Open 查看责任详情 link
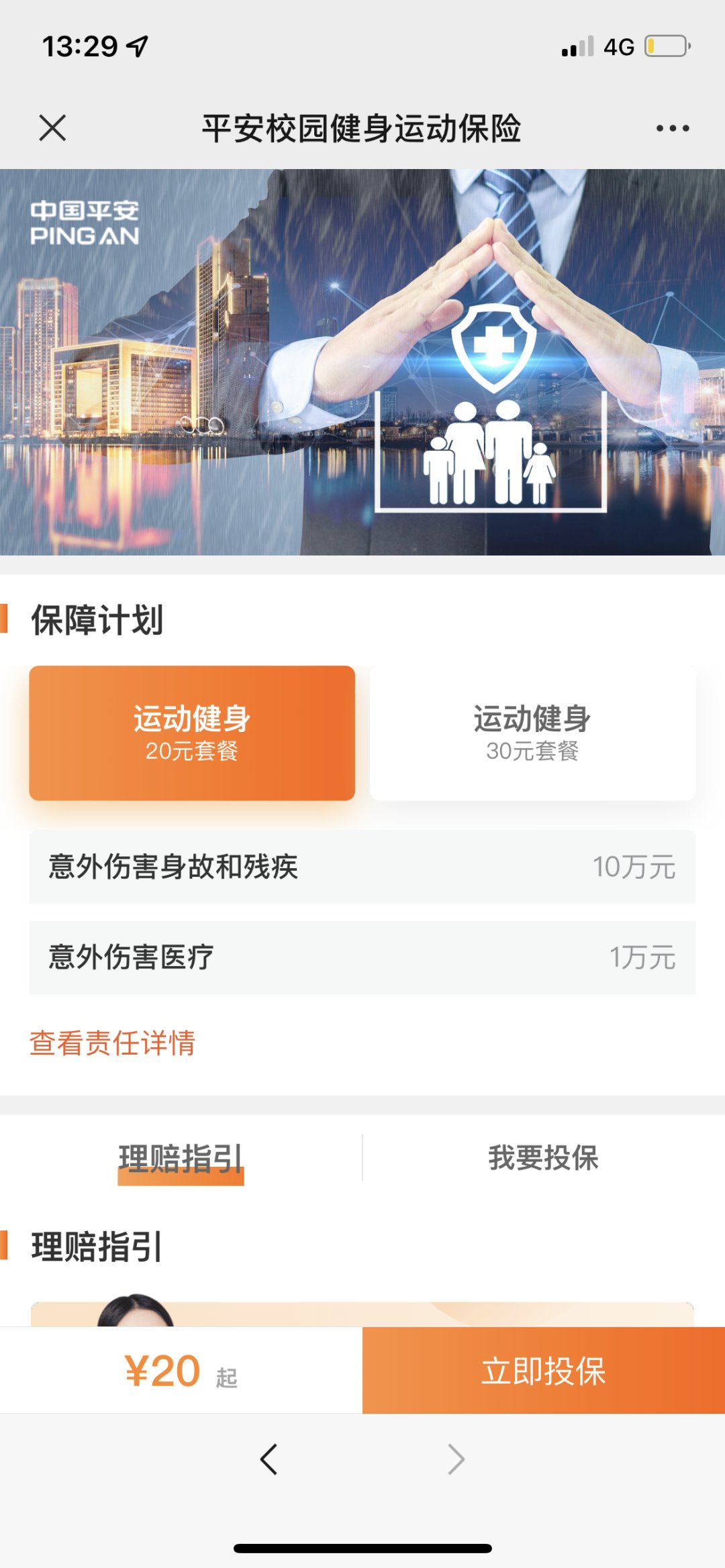 [x=113, y=1043]
